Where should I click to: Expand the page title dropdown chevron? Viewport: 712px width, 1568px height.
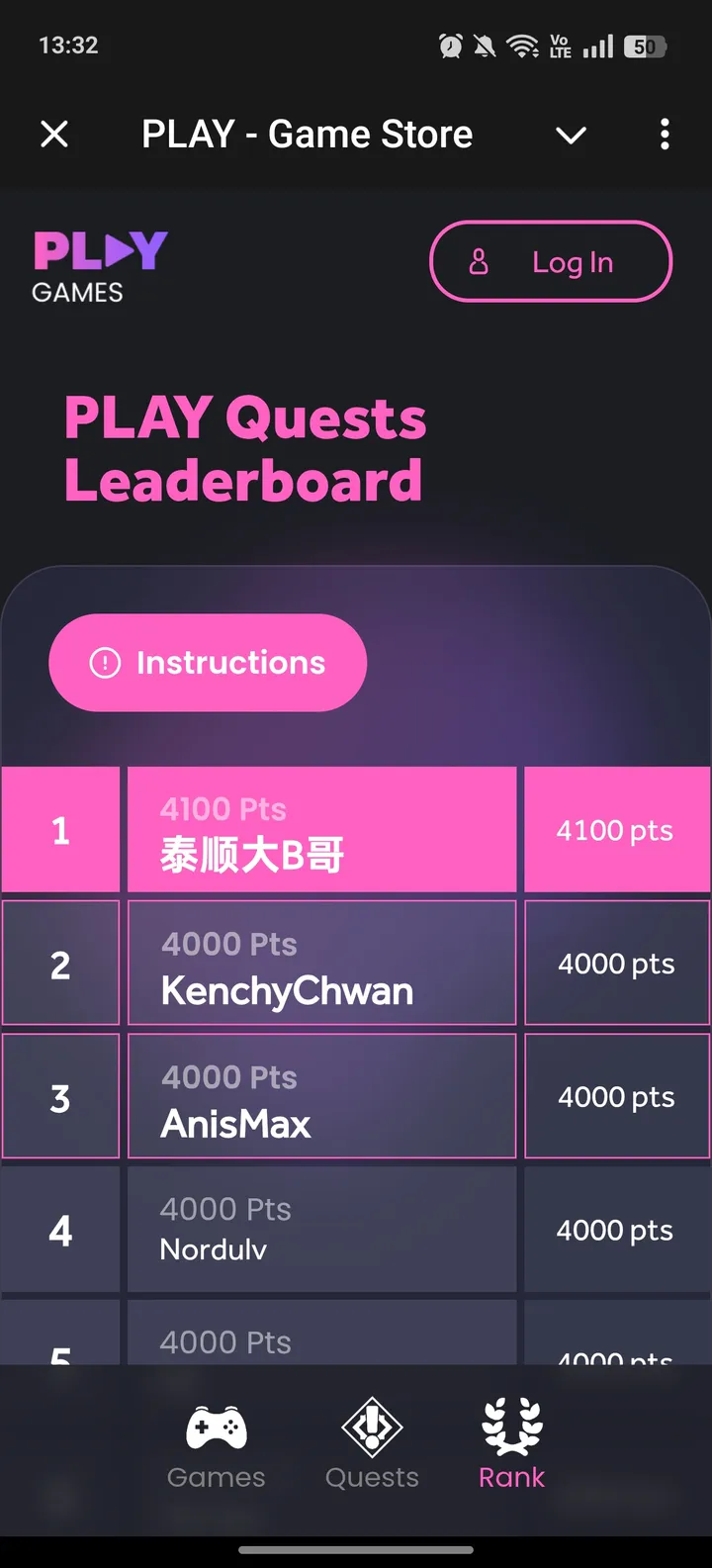coord(571,135)
